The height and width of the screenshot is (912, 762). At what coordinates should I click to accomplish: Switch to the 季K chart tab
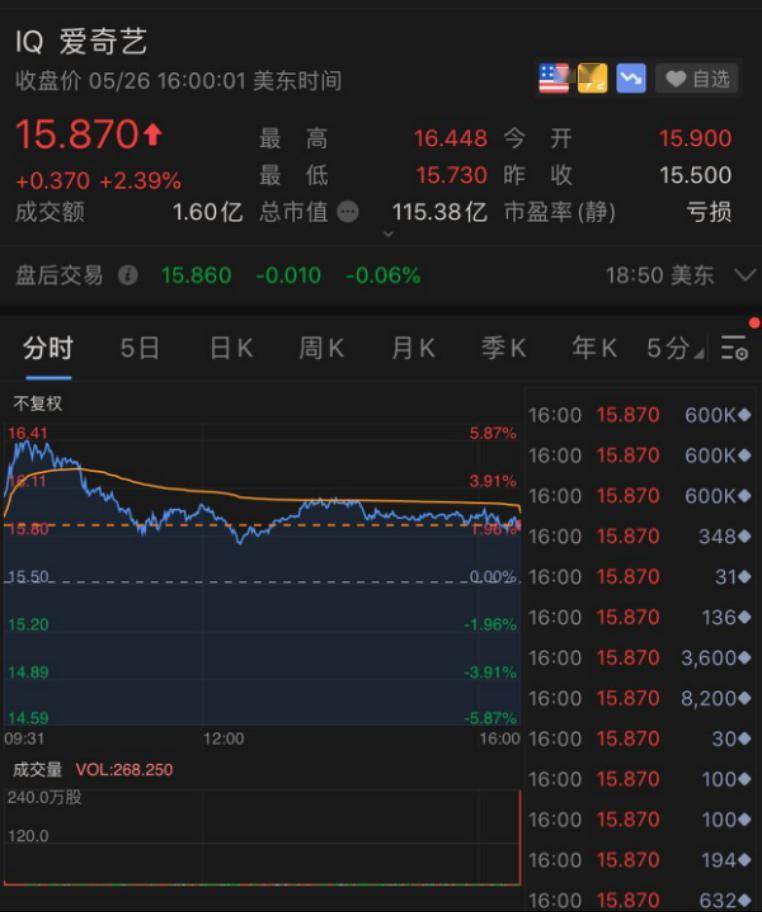coord(503,348)
